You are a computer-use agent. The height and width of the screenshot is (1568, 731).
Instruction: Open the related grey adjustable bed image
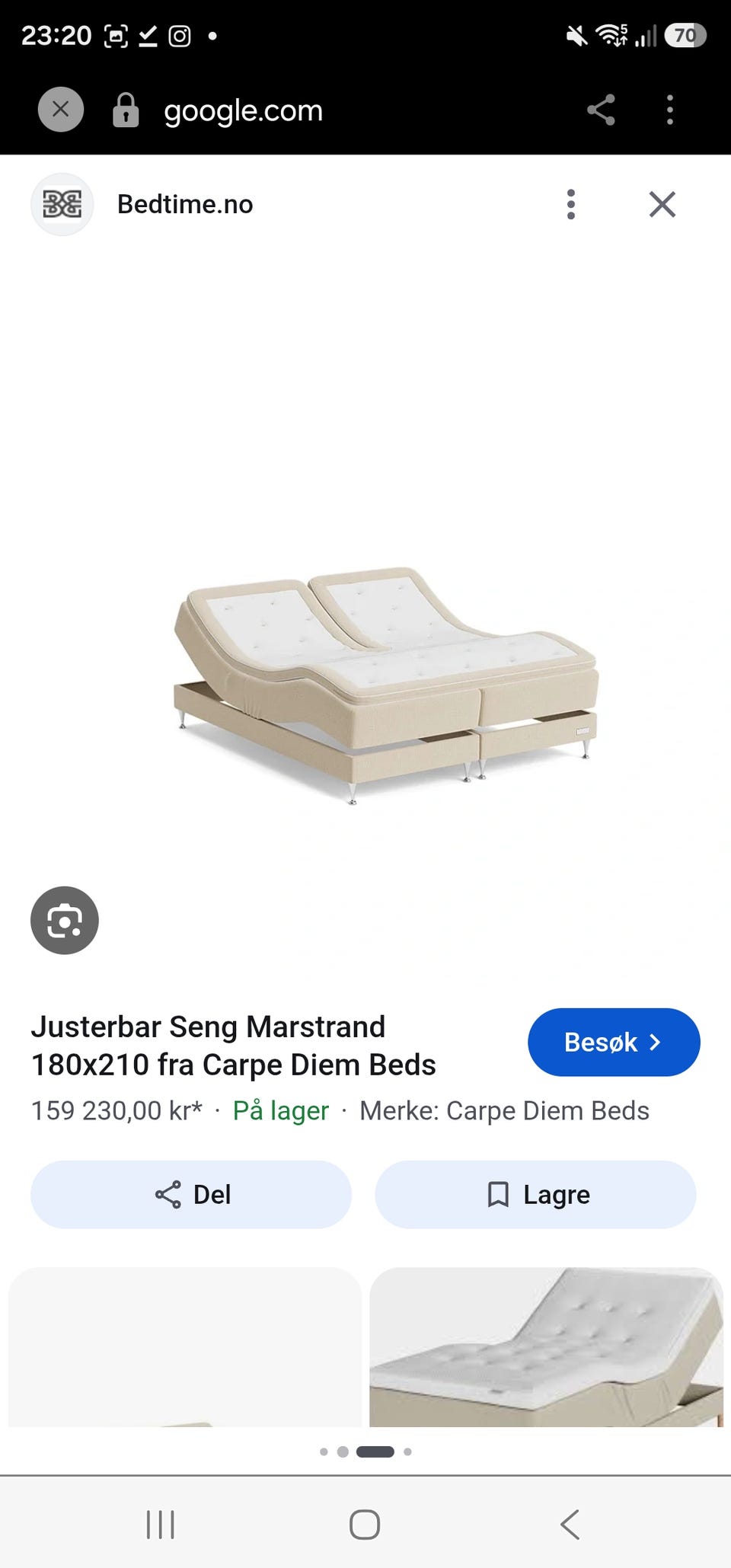click(546, 1346)
